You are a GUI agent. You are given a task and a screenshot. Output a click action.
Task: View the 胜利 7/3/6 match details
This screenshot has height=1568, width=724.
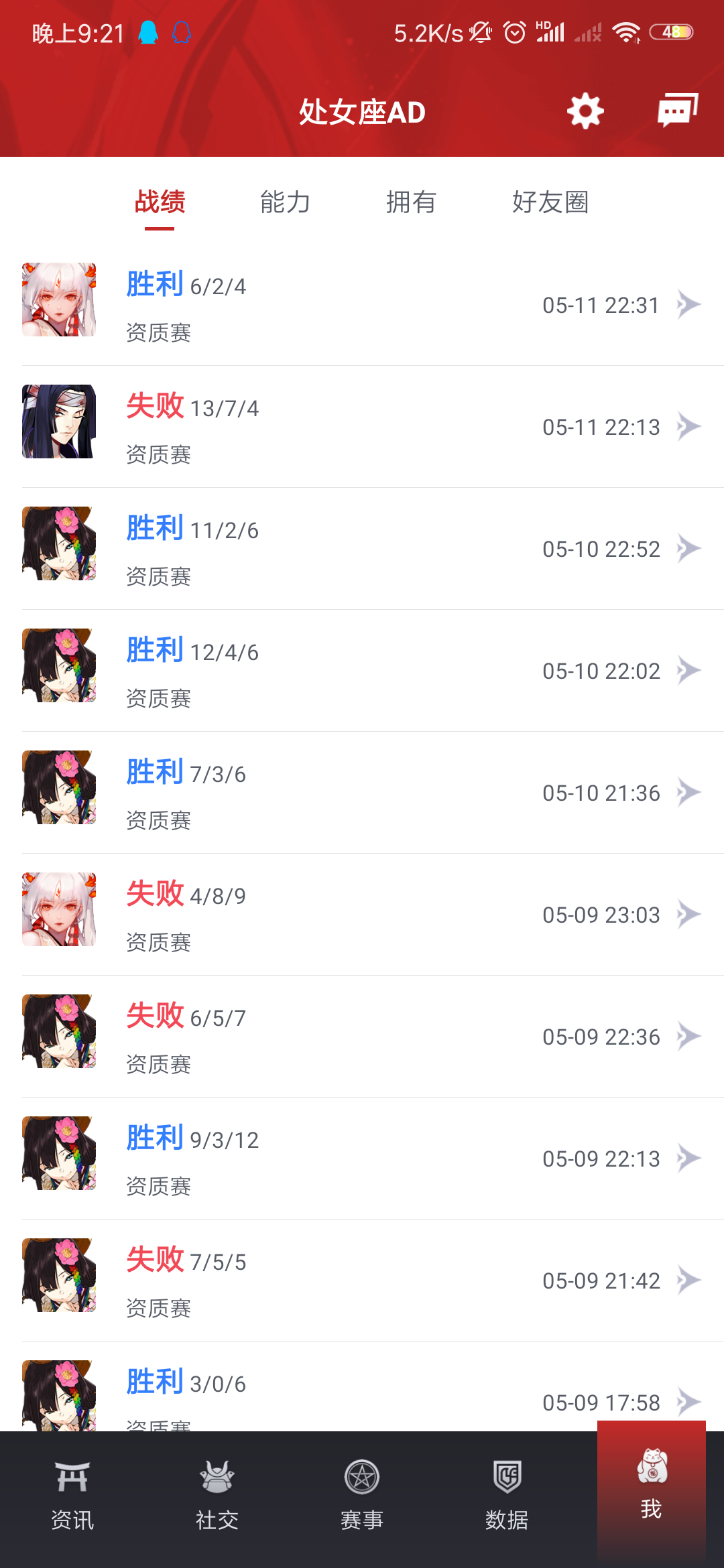[362, 793]
